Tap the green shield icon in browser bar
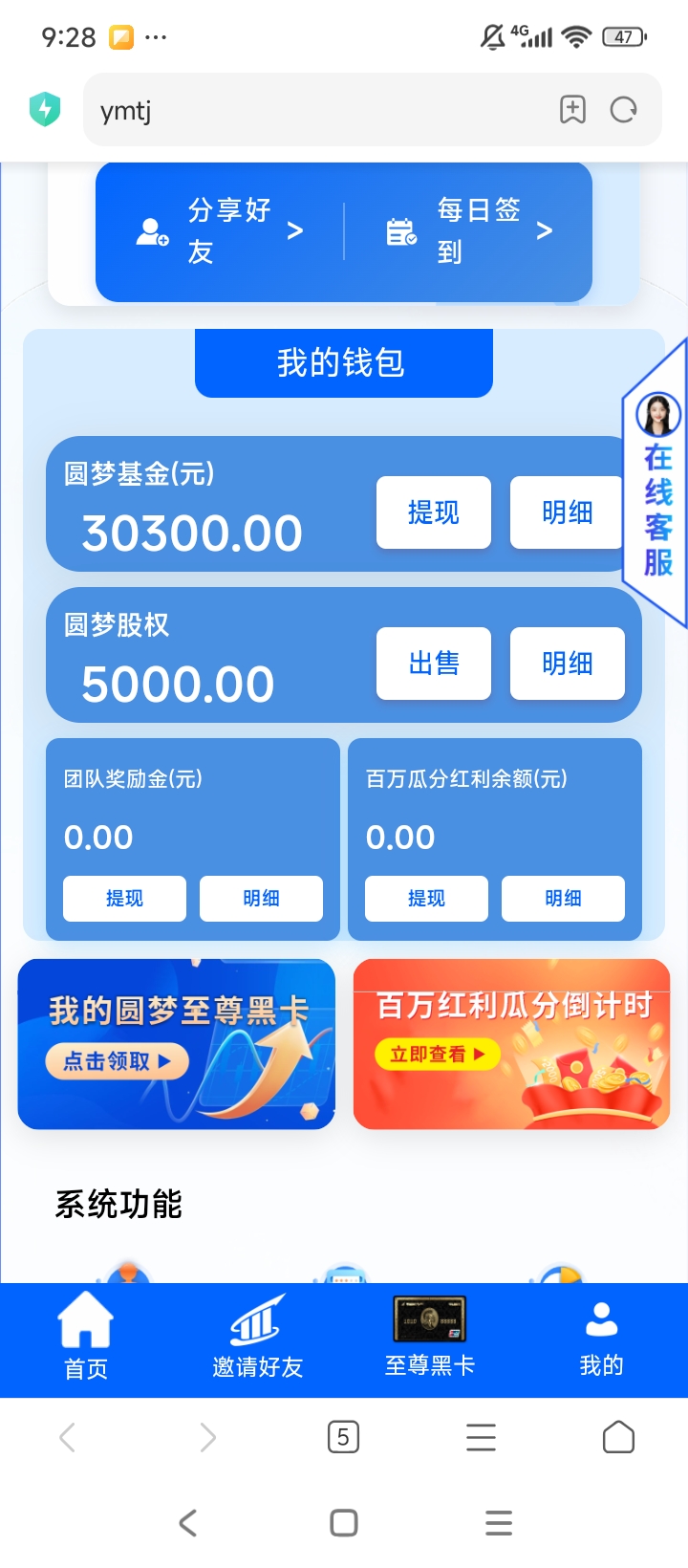Screen dimensions: 688x1568 coord(44,109)
